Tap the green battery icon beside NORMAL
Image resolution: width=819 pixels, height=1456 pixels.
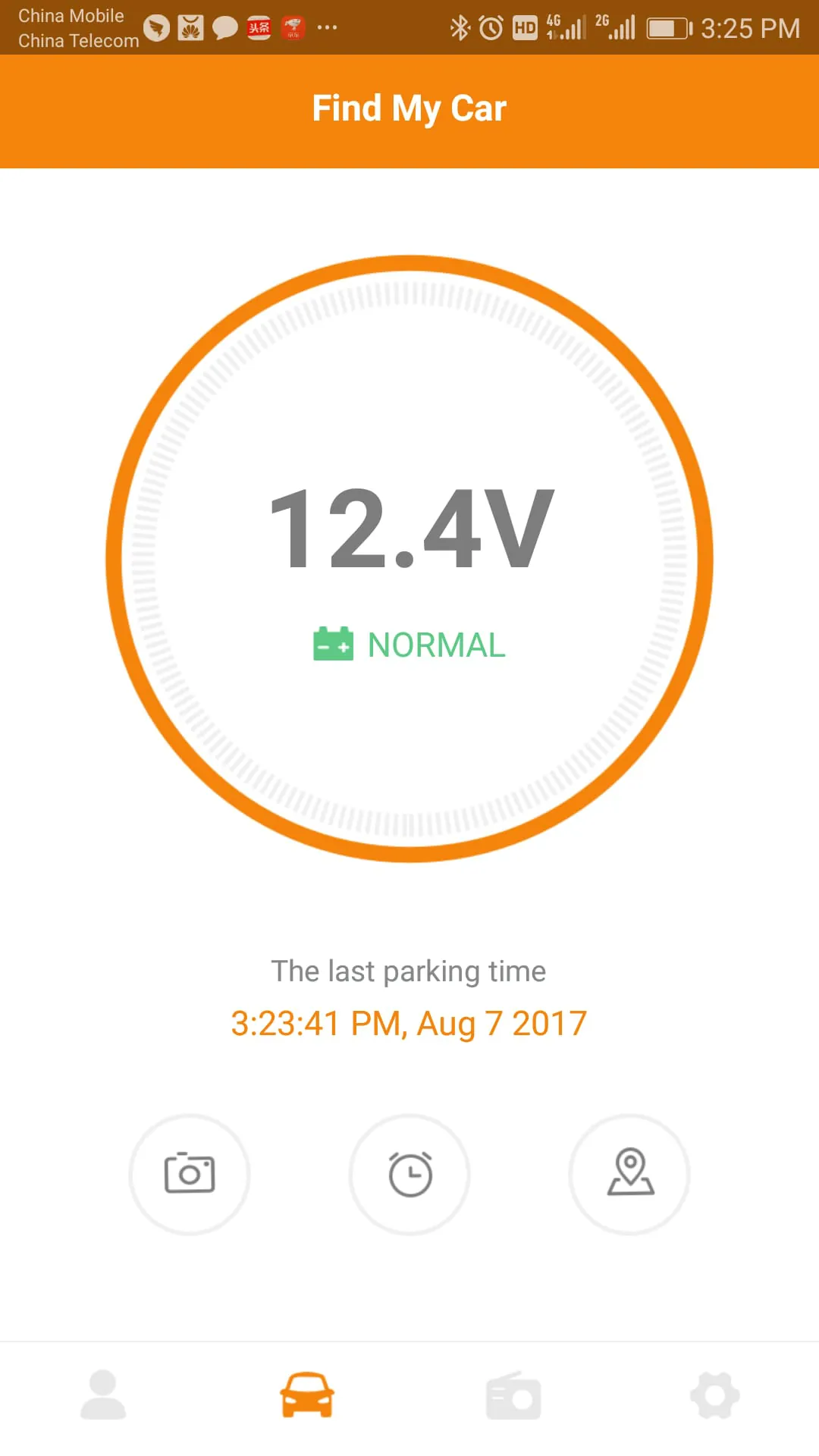pos(334,645)
